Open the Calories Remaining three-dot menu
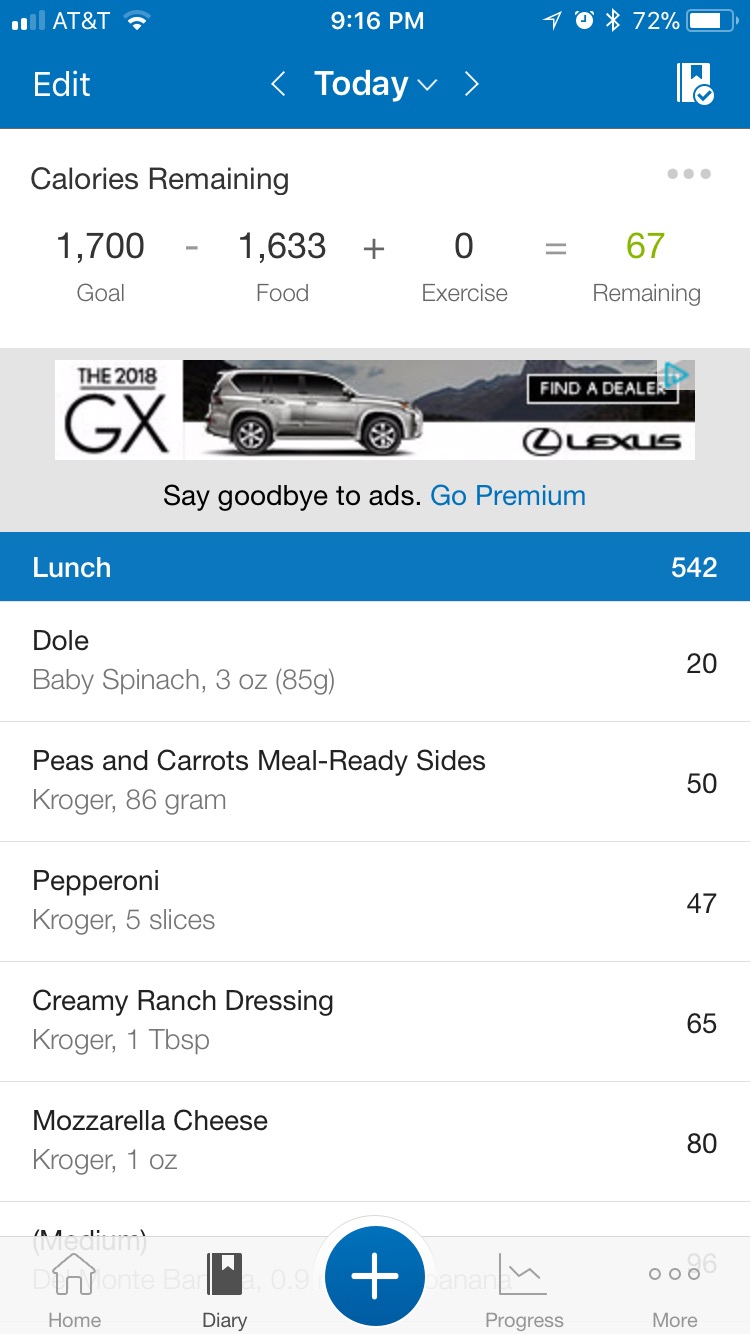Viewport: 750px width, 1334px height. [689, 174]
